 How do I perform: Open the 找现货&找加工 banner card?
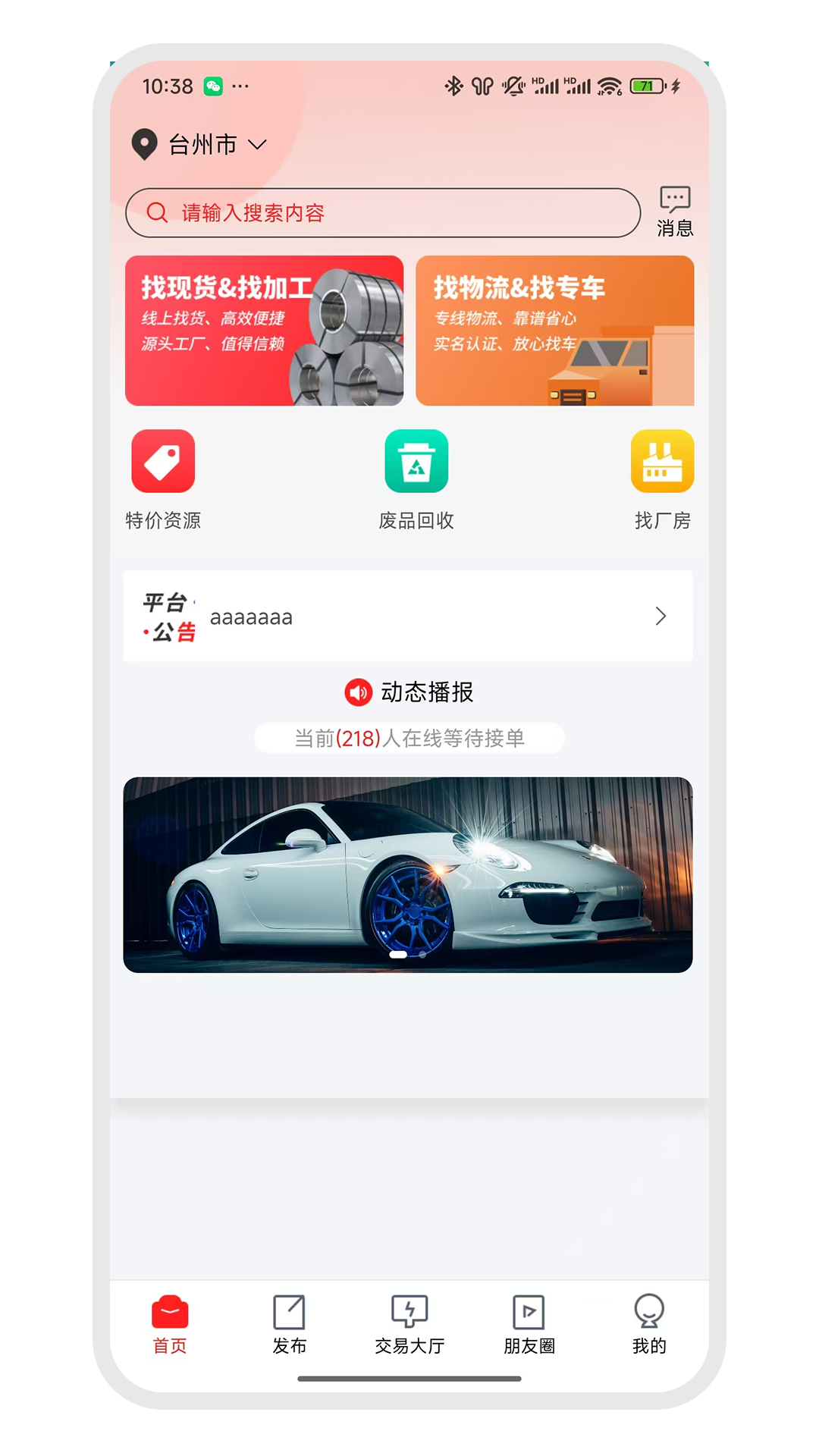tap(264, 331)
